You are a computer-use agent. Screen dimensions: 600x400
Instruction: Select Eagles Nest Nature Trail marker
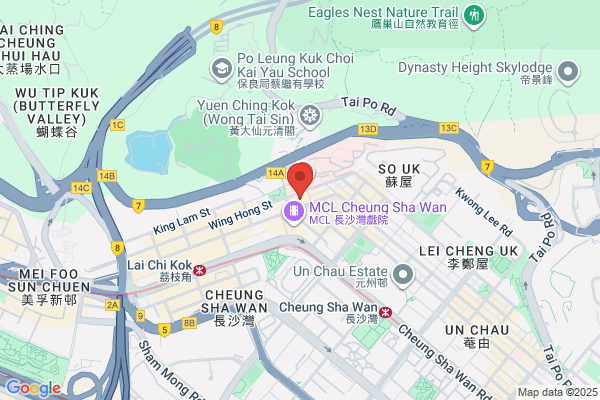[x=474, y=17]
